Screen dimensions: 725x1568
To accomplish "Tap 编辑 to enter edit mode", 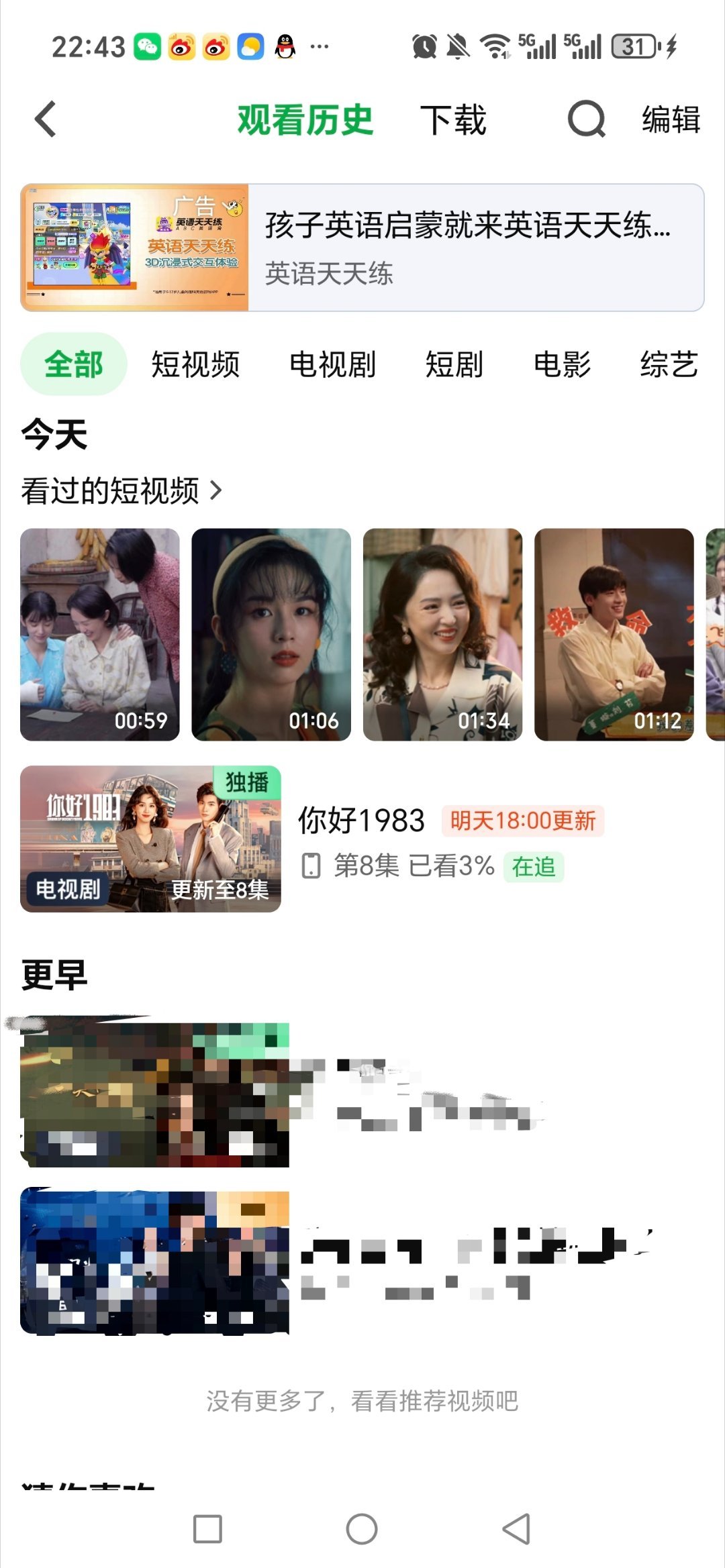I will tap(669, 119).
